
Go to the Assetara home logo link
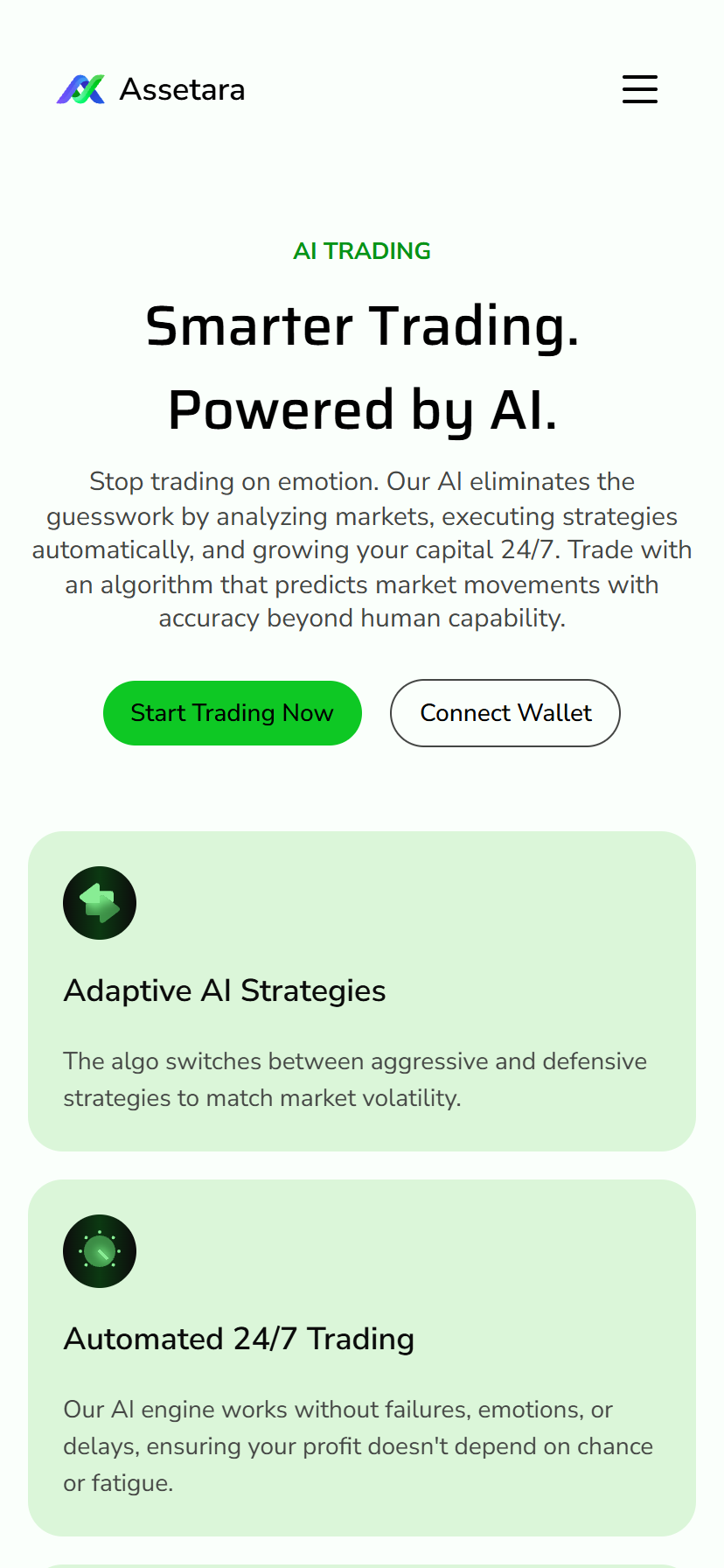pos(151,89)
